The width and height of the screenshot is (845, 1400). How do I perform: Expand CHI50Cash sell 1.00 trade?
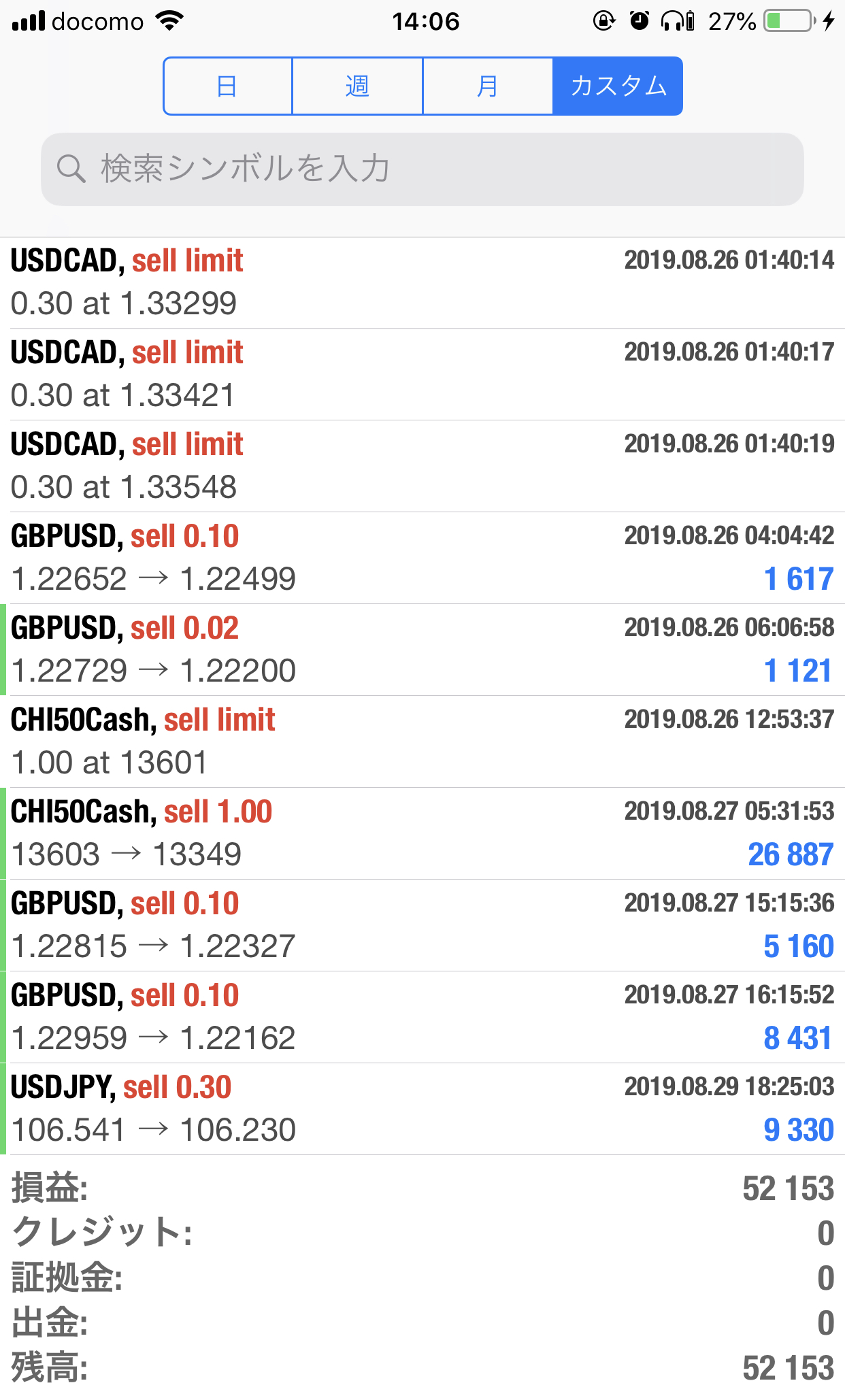[422, 833]
